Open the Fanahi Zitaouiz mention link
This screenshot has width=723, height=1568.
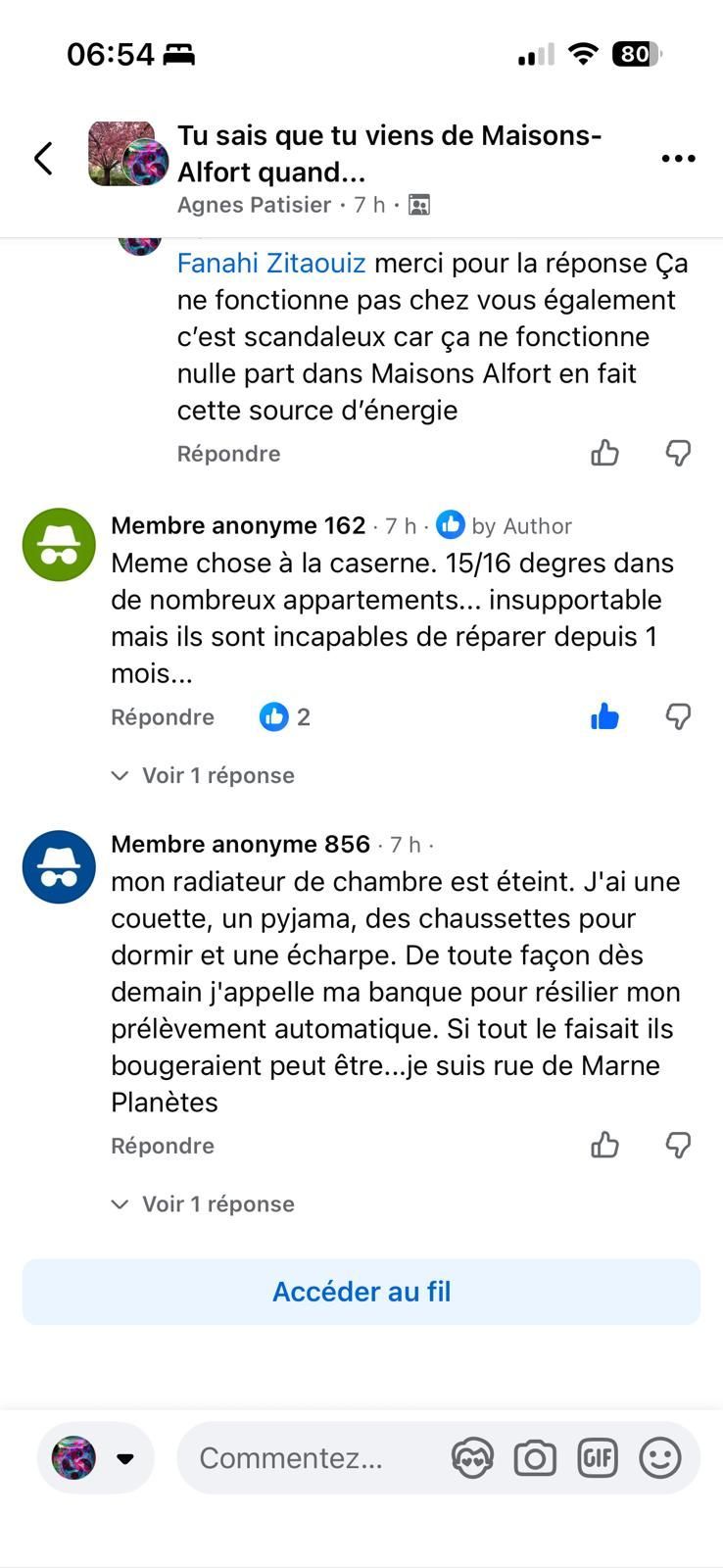[271, 264]
